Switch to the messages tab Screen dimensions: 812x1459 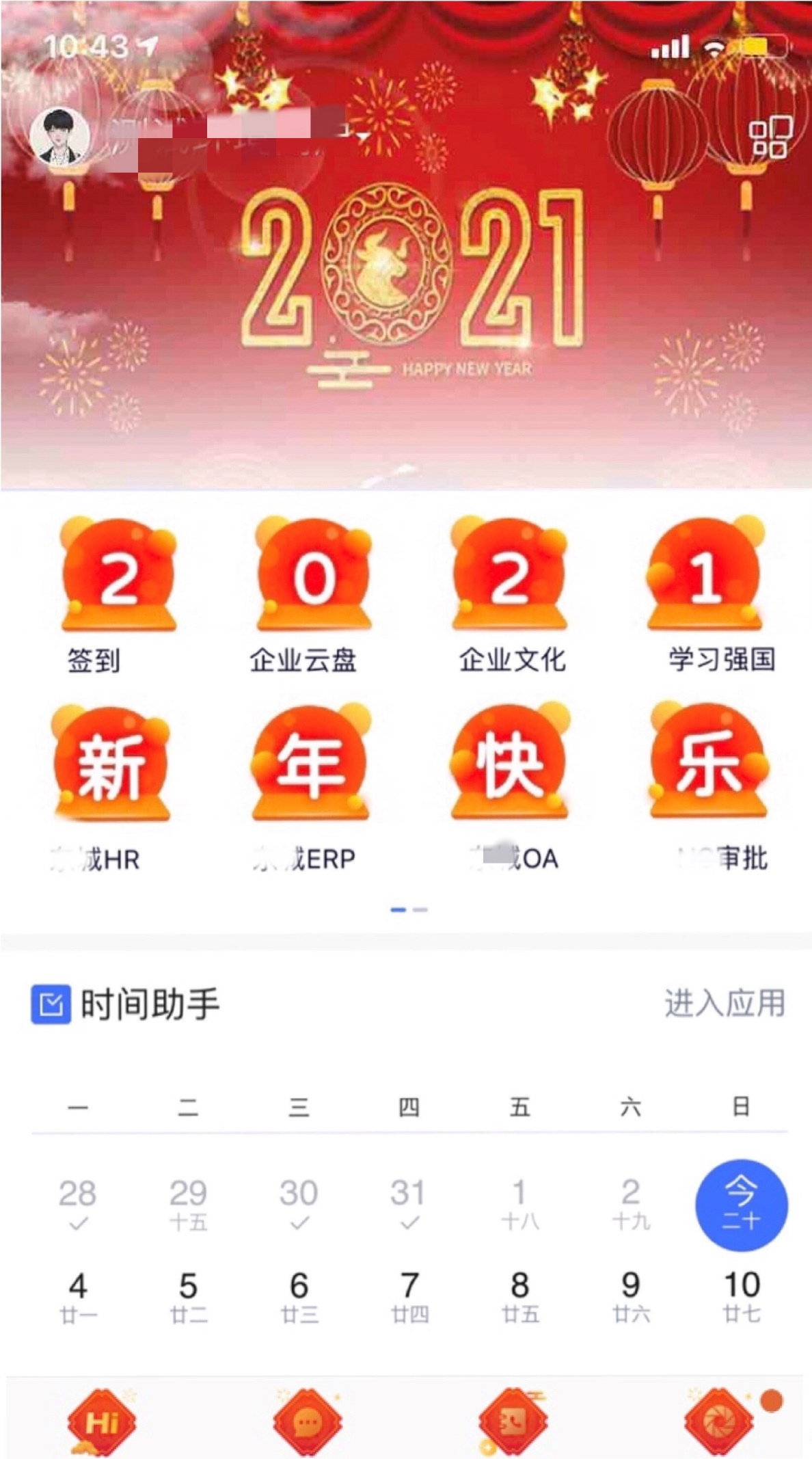pyautogui.click(x=308, y=1422)
